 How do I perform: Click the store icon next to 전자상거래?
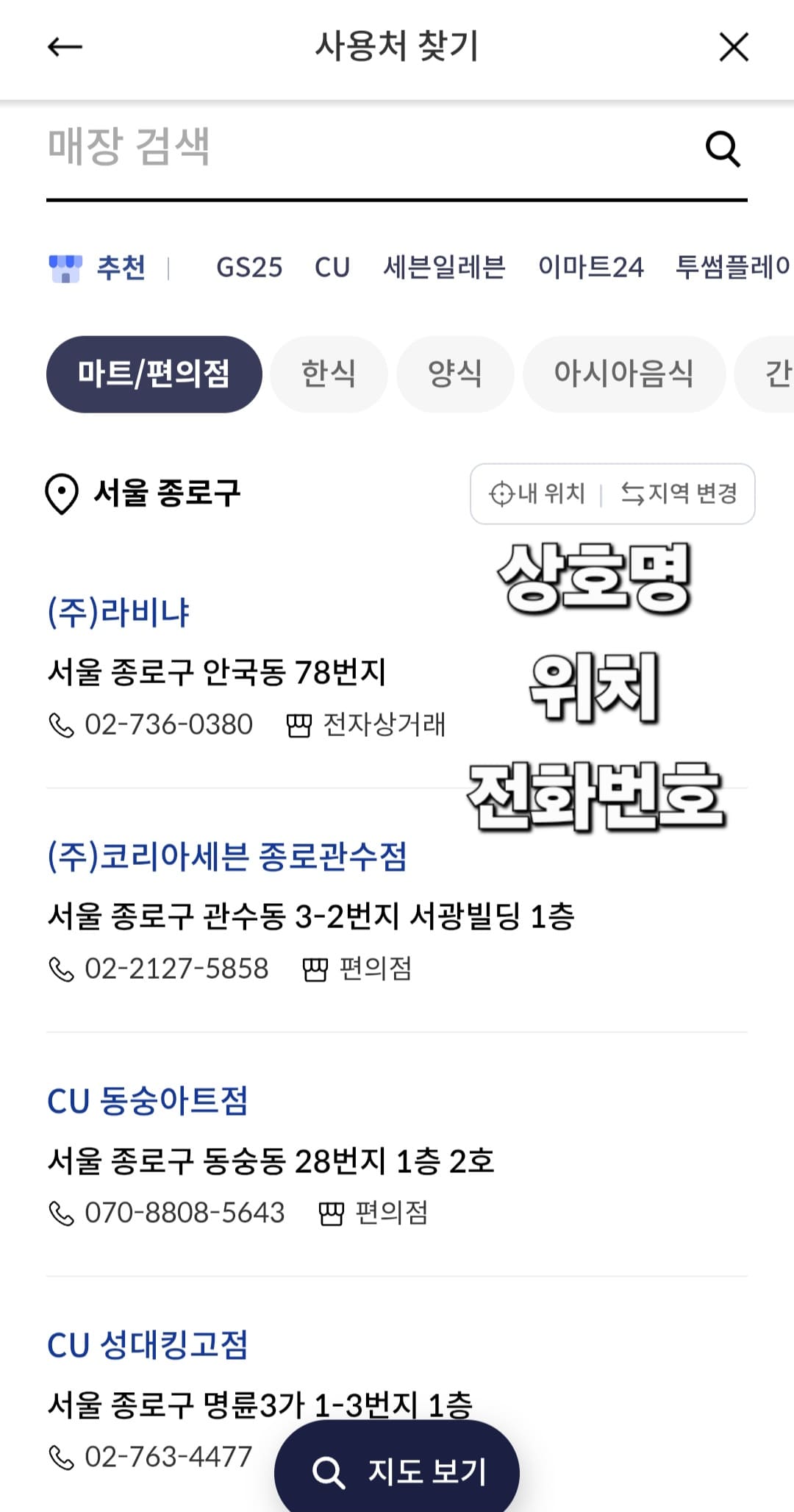coord(297,724)
